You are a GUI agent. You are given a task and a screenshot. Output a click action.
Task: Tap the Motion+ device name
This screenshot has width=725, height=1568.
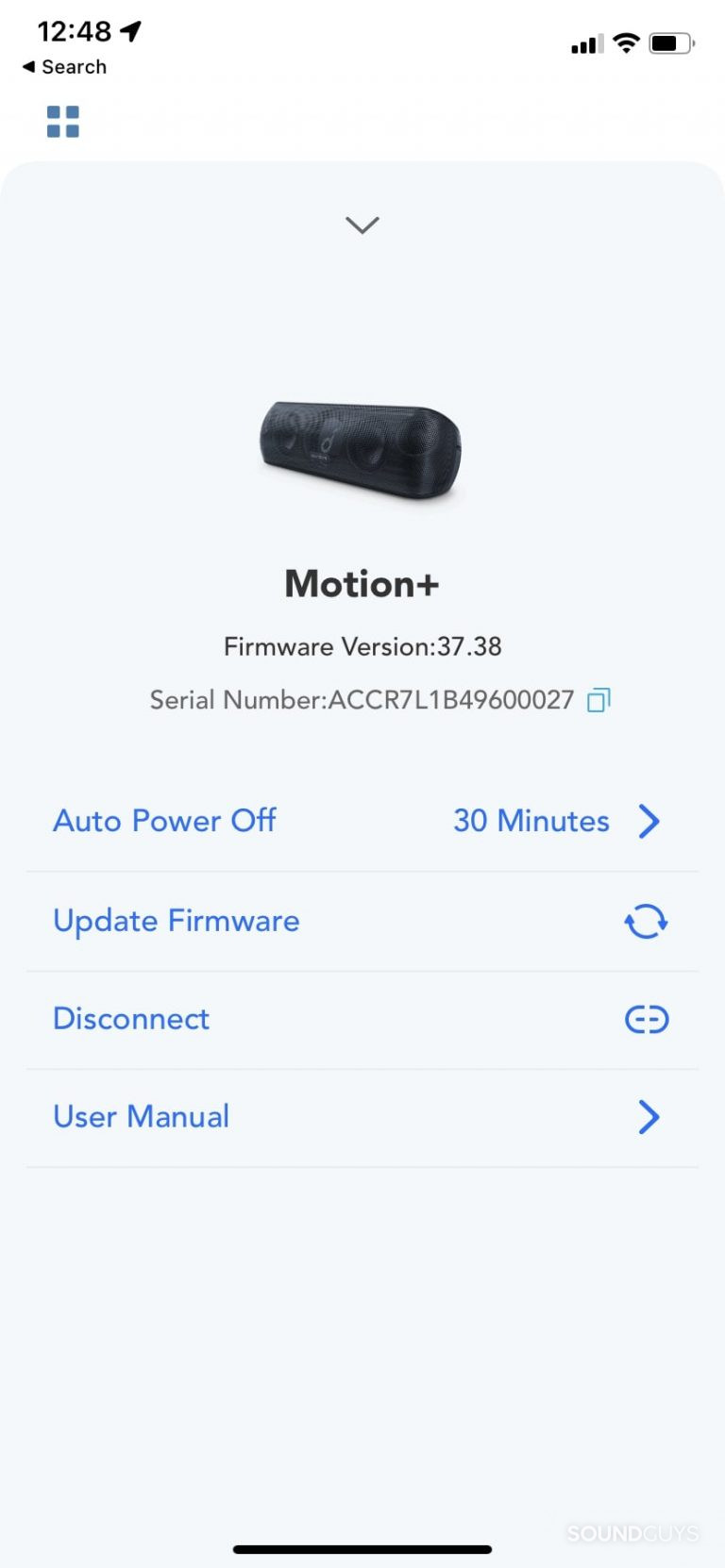362,583
